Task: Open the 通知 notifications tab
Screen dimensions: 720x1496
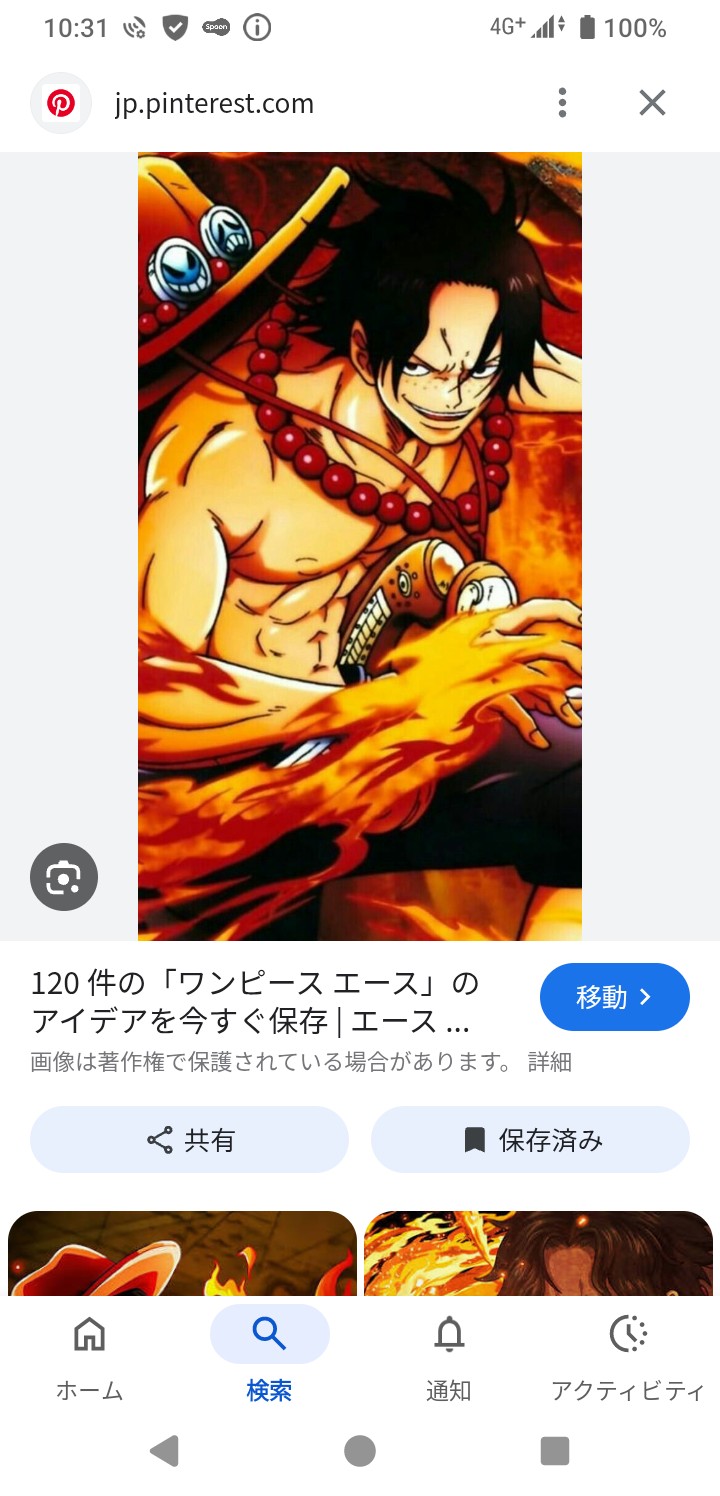Action: (x=448, y=1357)
